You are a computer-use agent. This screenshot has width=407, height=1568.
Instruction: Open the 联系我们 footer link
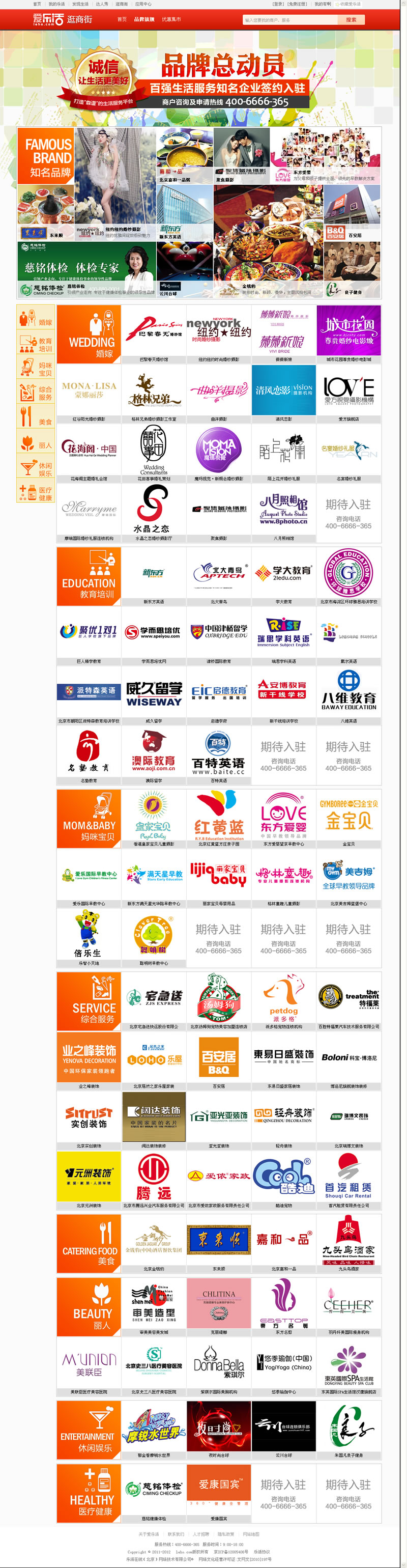pyautogui.click(x=176, y=1534)
